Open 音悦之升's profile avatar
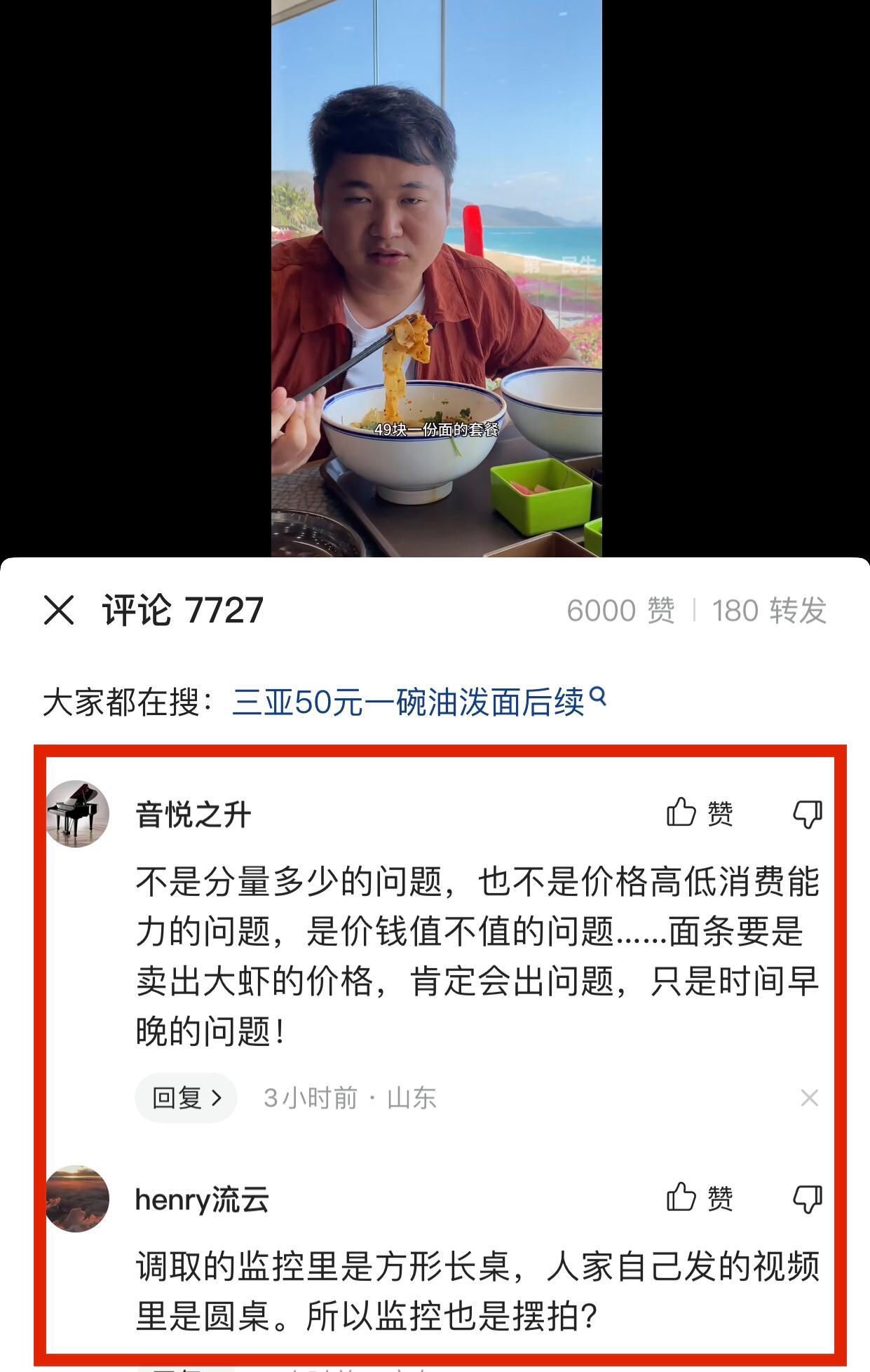 click(x=78, y=814)
